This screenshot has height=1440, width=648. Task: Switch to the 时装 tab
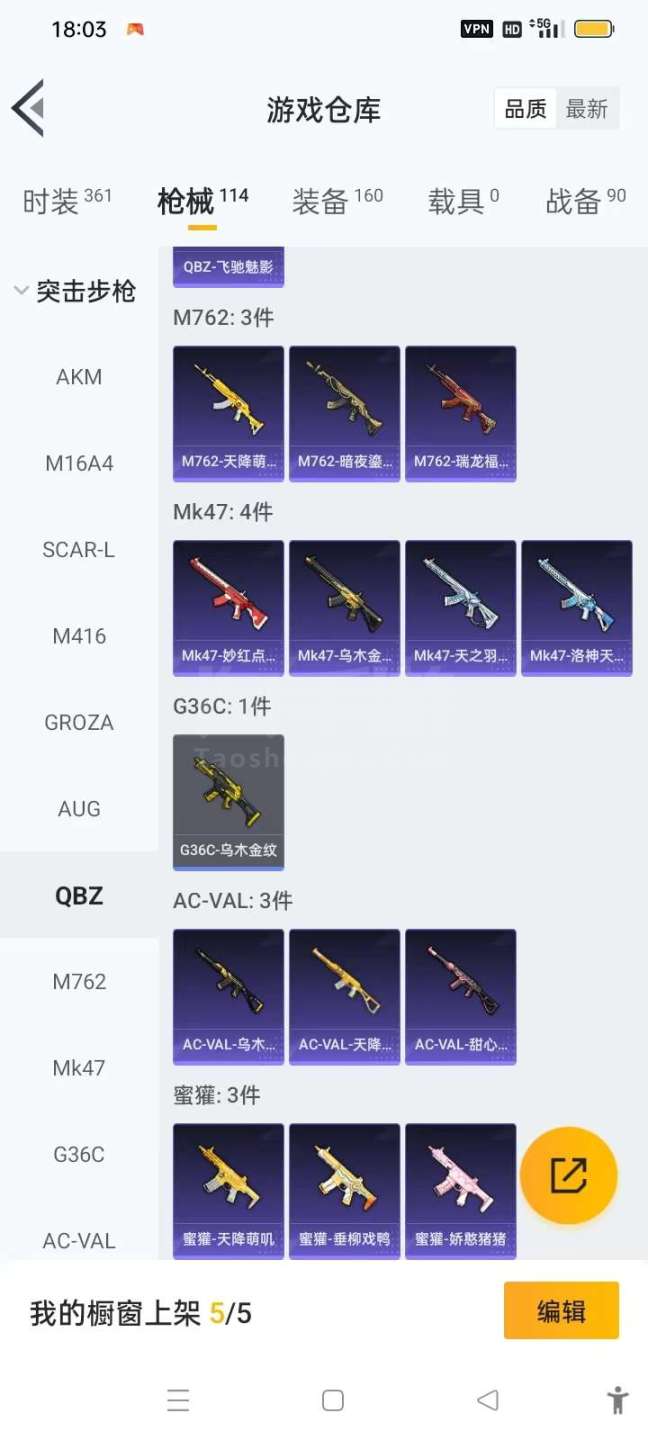(x=67, y=201)
